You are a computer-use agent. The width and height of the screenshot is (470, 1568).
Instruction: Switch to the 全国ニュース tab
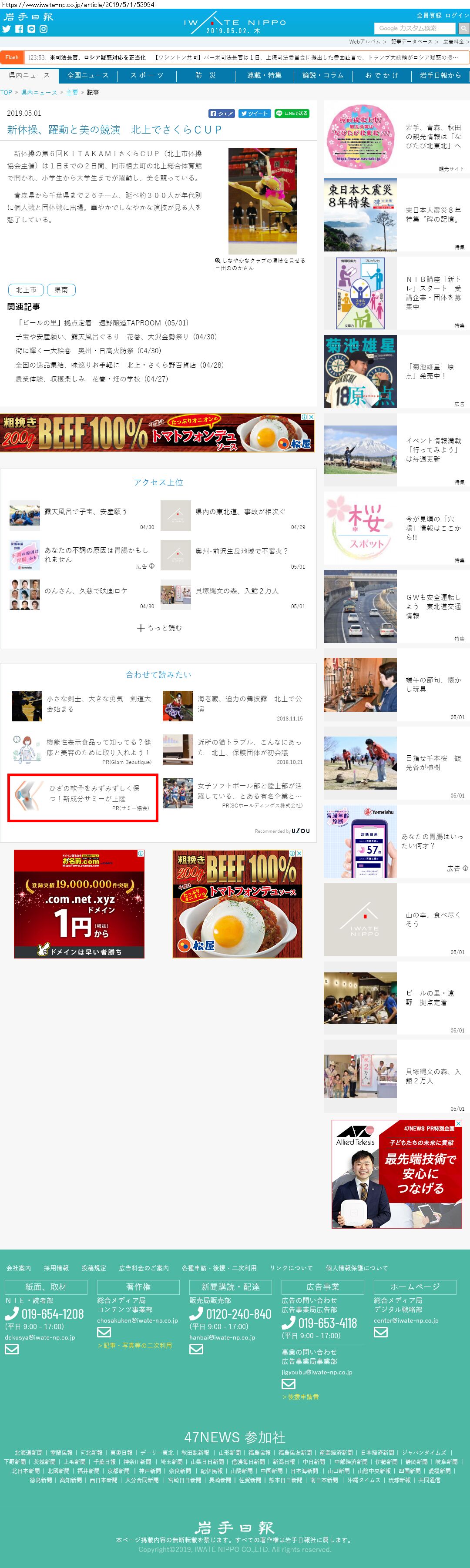click(x=87, y=75)
